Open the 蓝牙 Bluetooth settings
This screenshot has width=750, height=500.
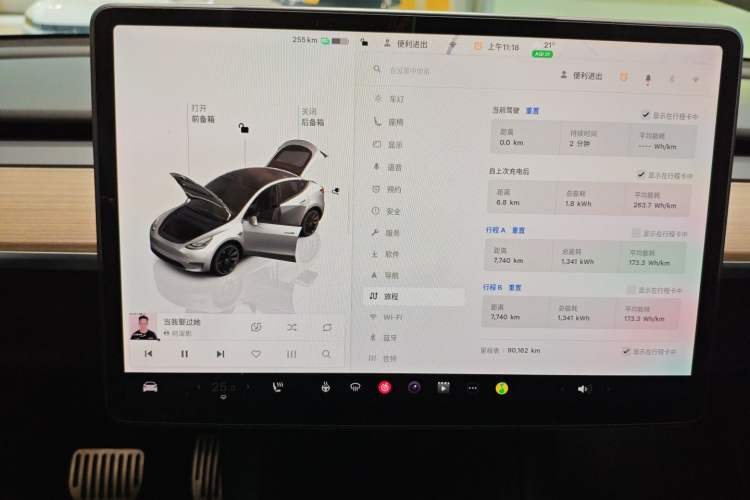390,338
